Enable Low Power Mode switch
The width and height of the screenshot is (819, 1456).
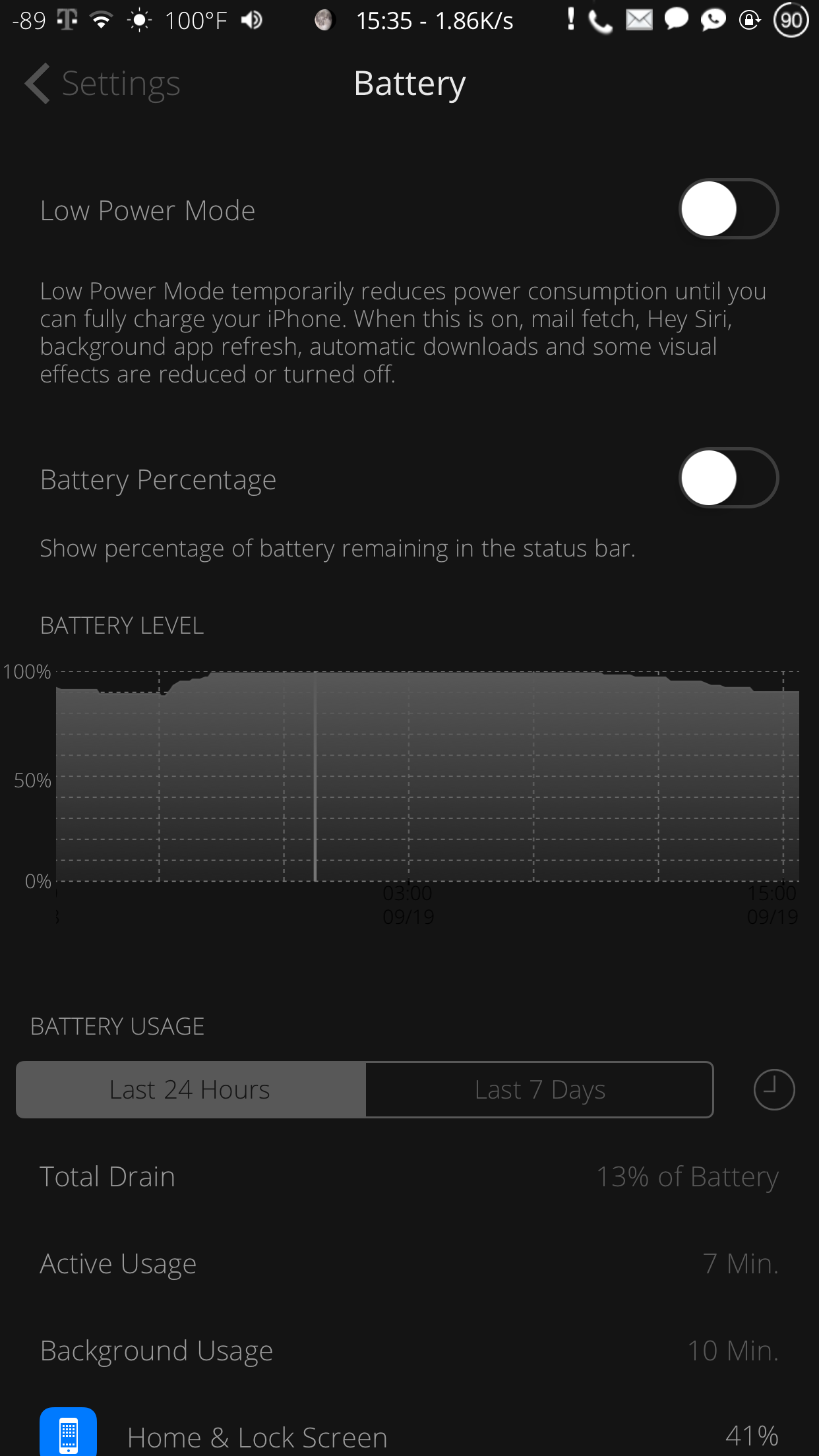click(728, 209)
